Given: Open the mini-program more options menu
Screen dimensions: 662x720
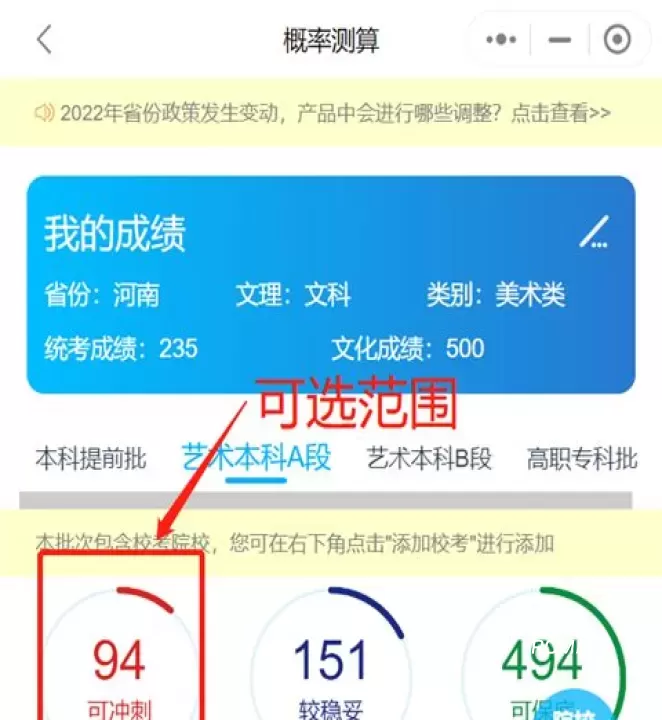Looking at the screenshot, I should pos(500,41).
